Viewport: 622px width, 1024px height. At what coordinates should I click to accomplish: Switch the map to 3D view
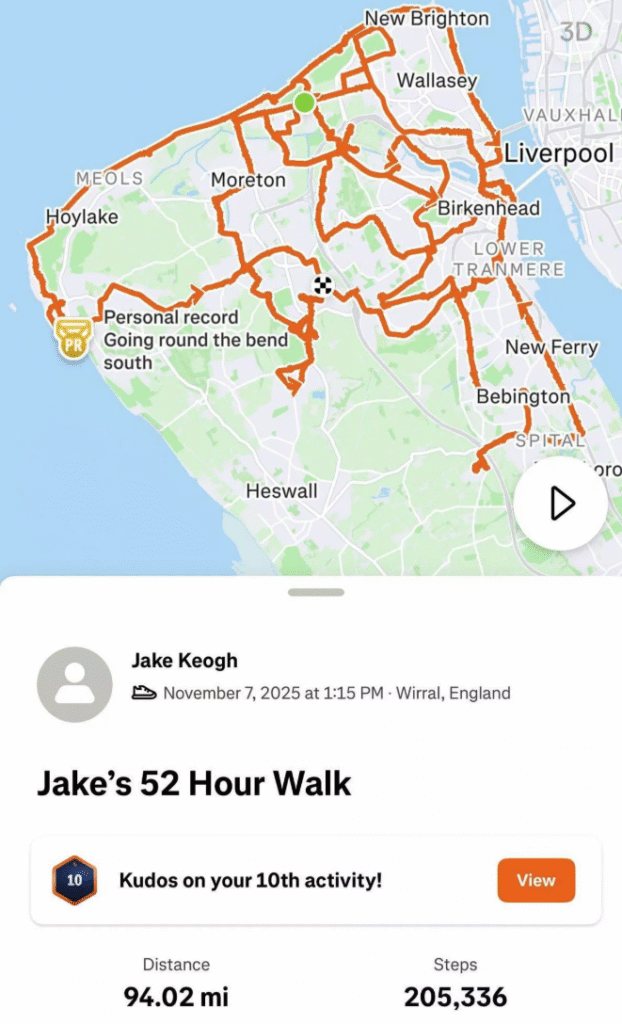coord(577,31)
